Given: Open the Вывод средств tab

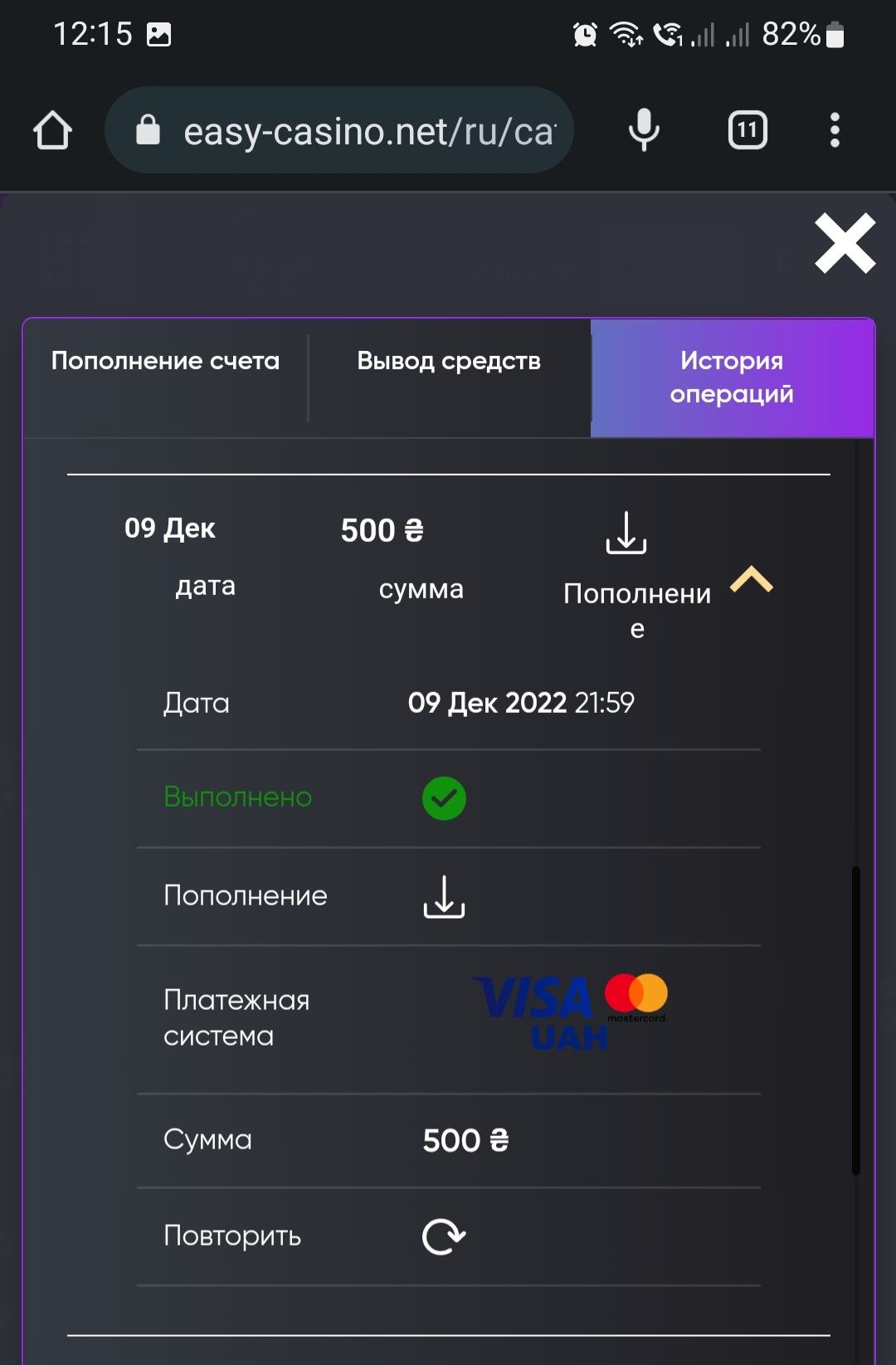Looking at the screenshot, I should point(449,362).
